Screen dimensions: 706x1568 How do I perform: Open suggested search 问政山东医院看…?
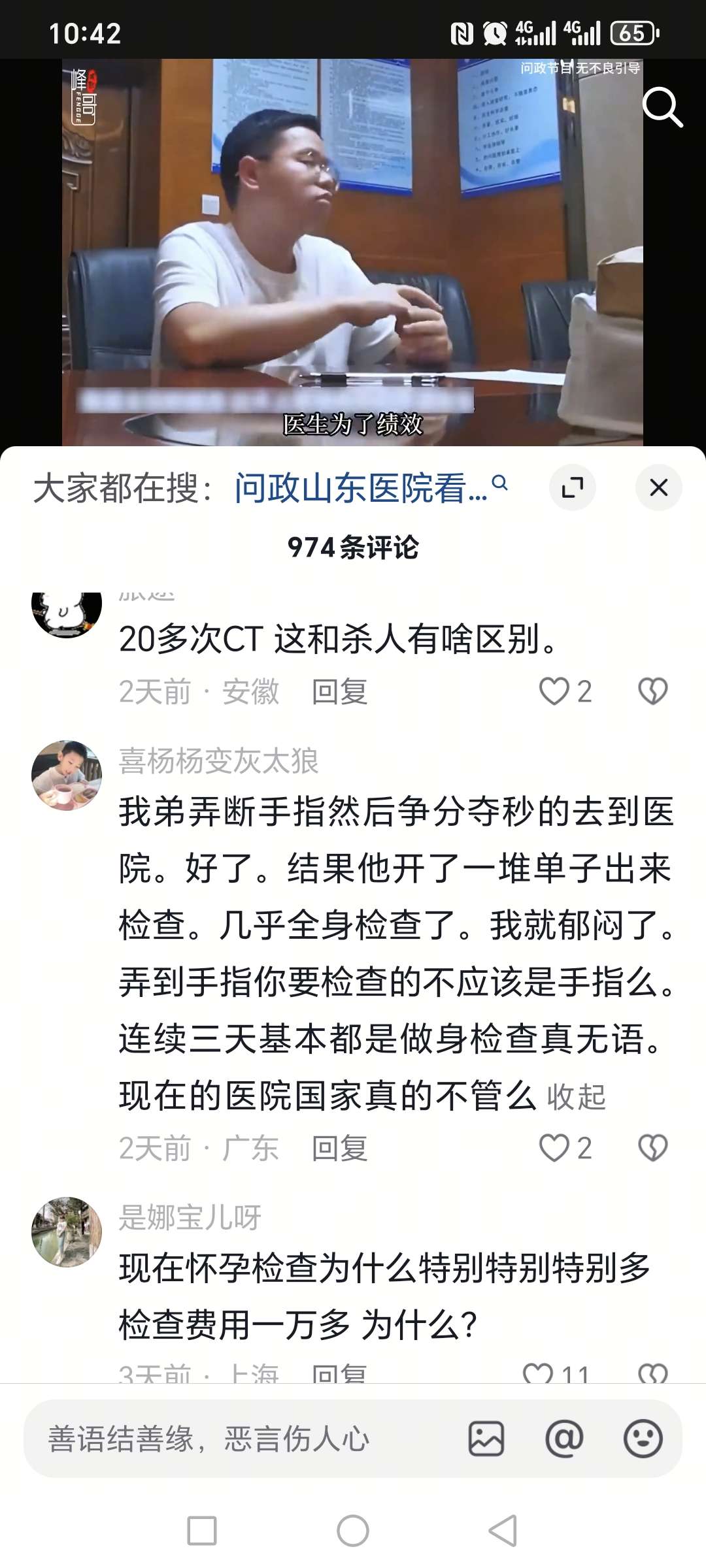(x=370, y=487)
